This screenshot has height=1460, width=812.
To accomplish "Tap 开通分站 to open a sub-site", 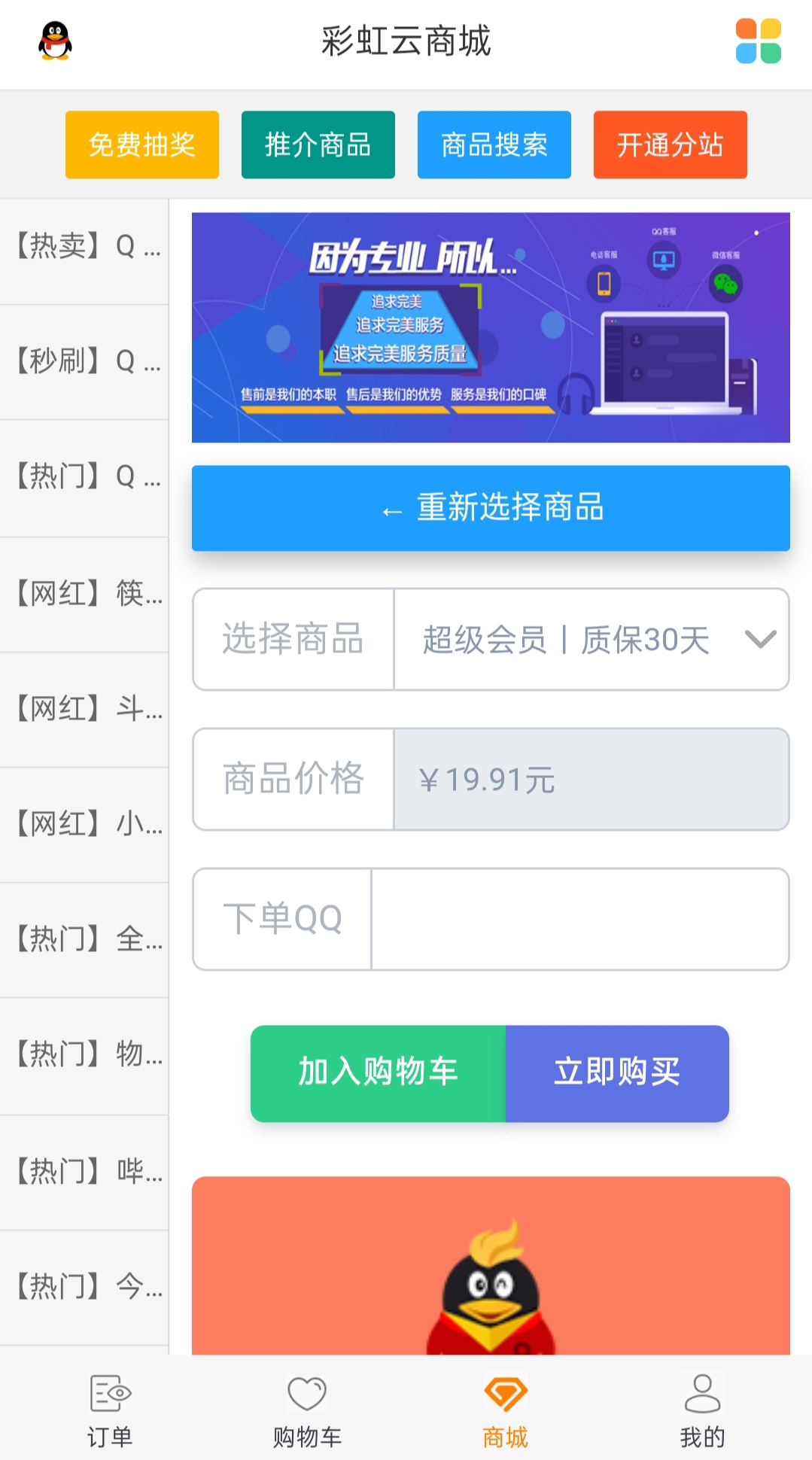I will coord(670,144).
